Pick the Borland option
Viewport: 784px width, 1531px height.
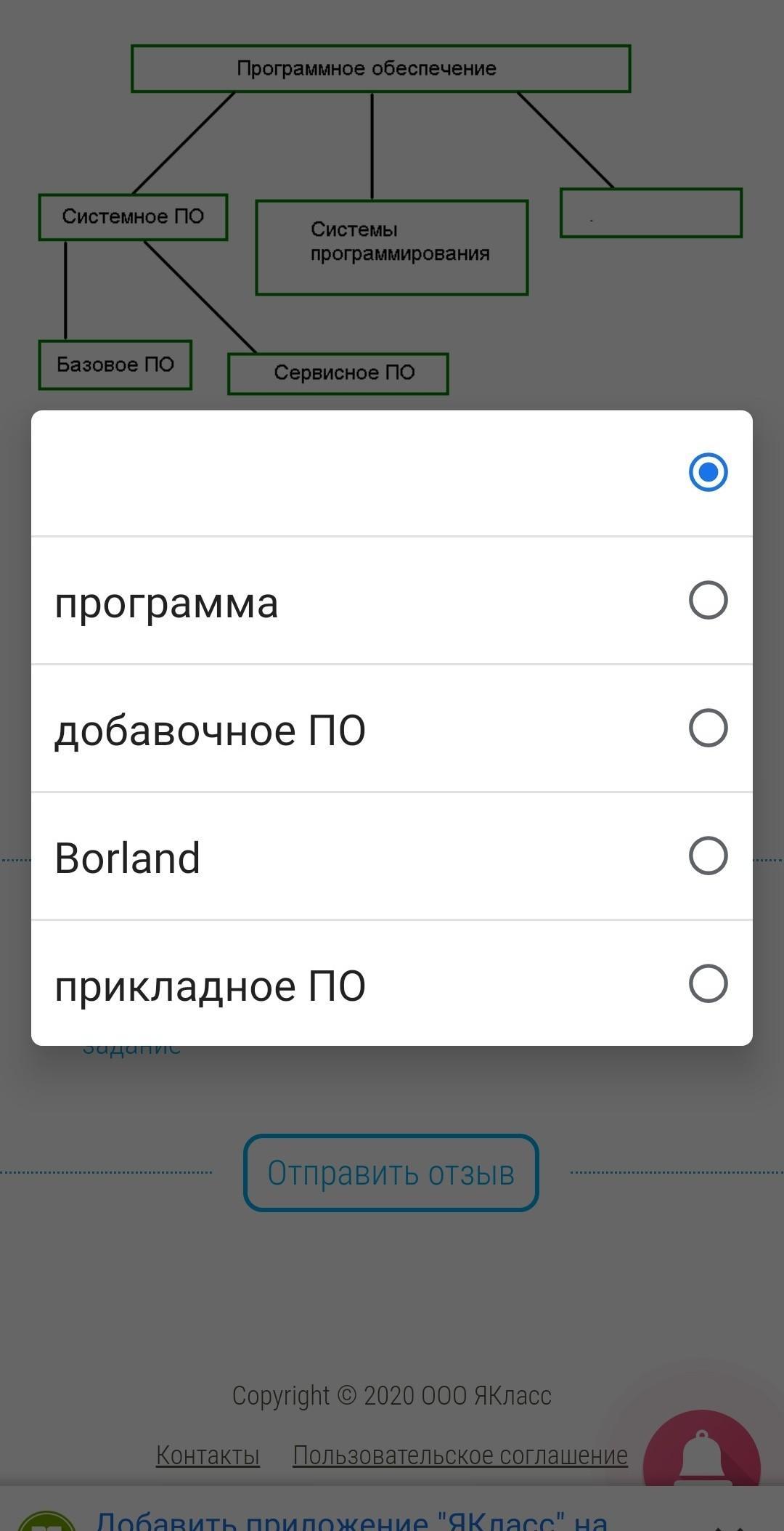point(392,856)
